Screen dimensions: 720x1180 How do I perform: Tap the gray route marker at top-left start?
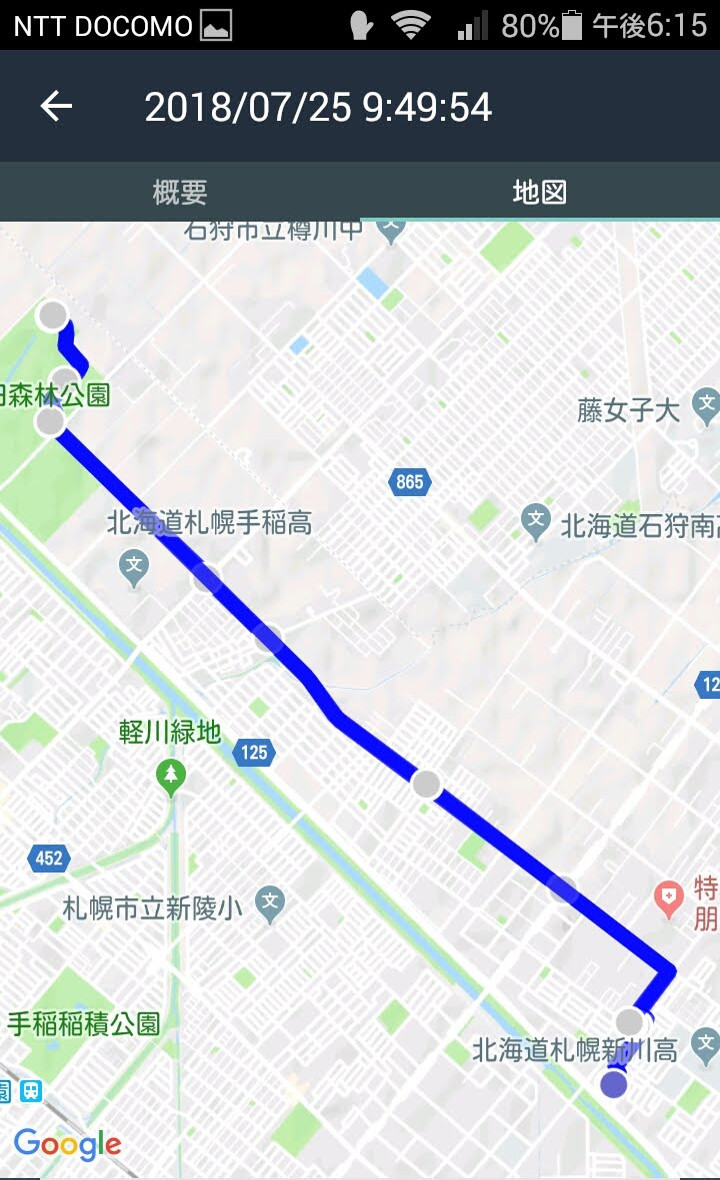click(53, 315)
